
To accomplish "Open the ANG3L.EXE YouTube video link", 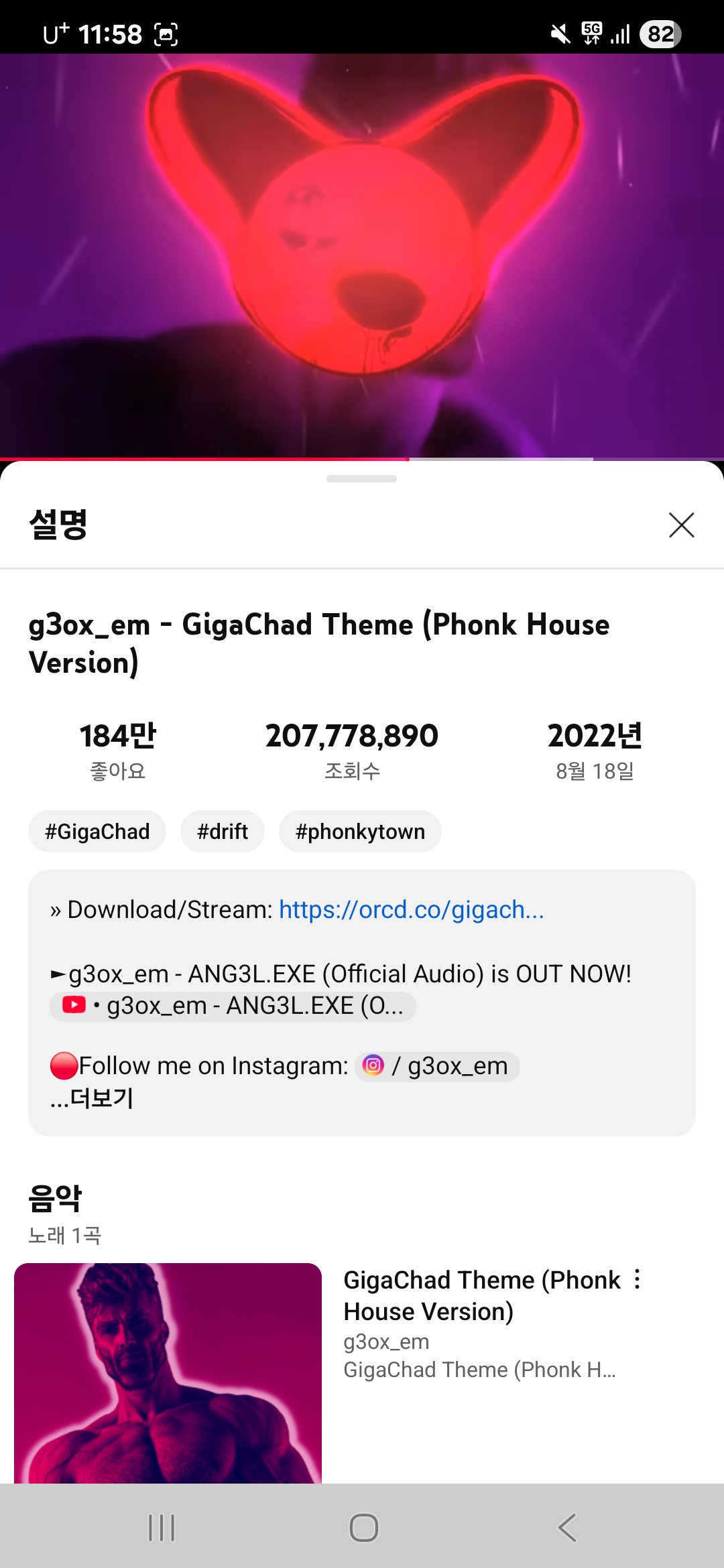I will click(233, 1006).
